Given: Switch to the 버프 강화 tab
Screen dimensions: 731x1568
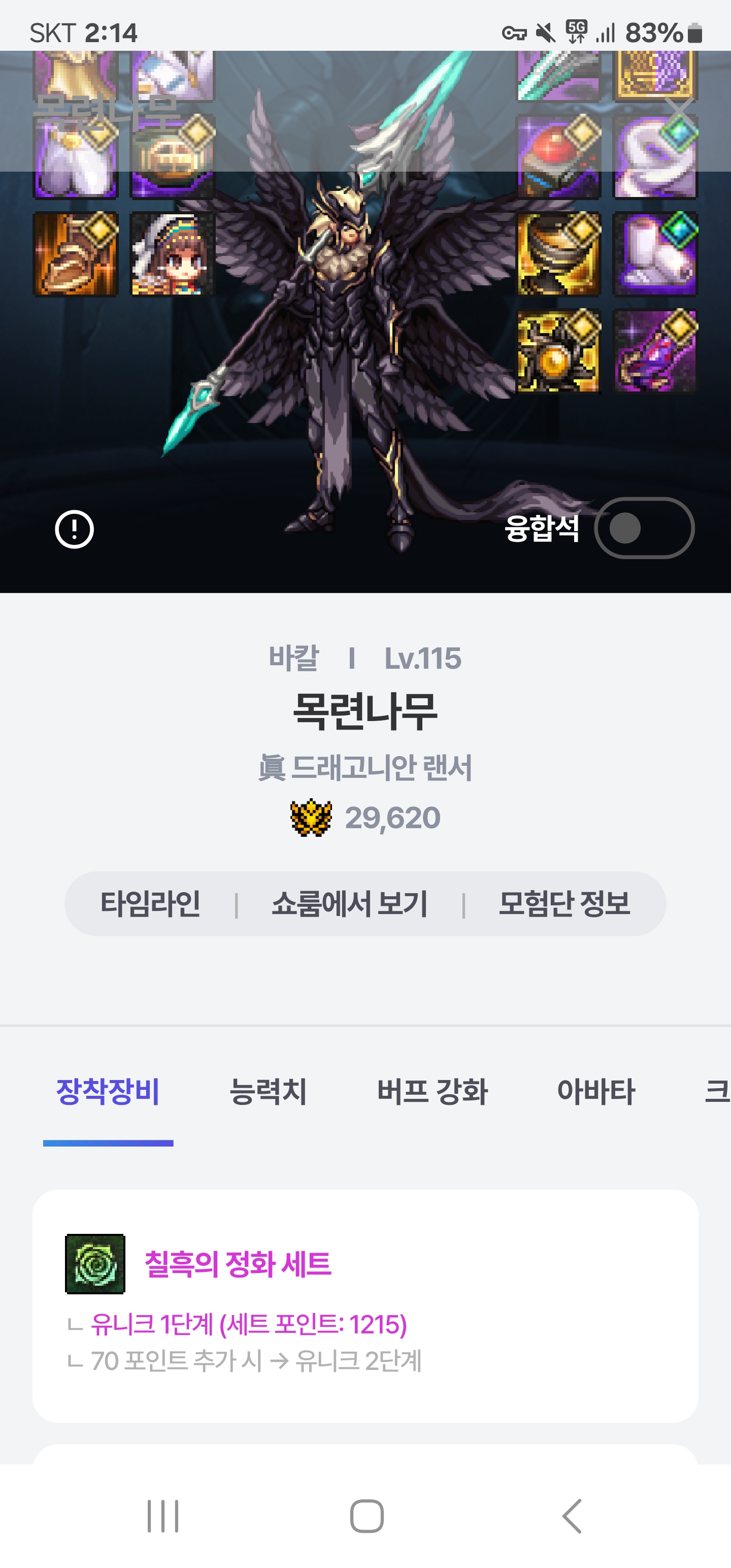Looking at the screenshot, I should (432, 1091).
